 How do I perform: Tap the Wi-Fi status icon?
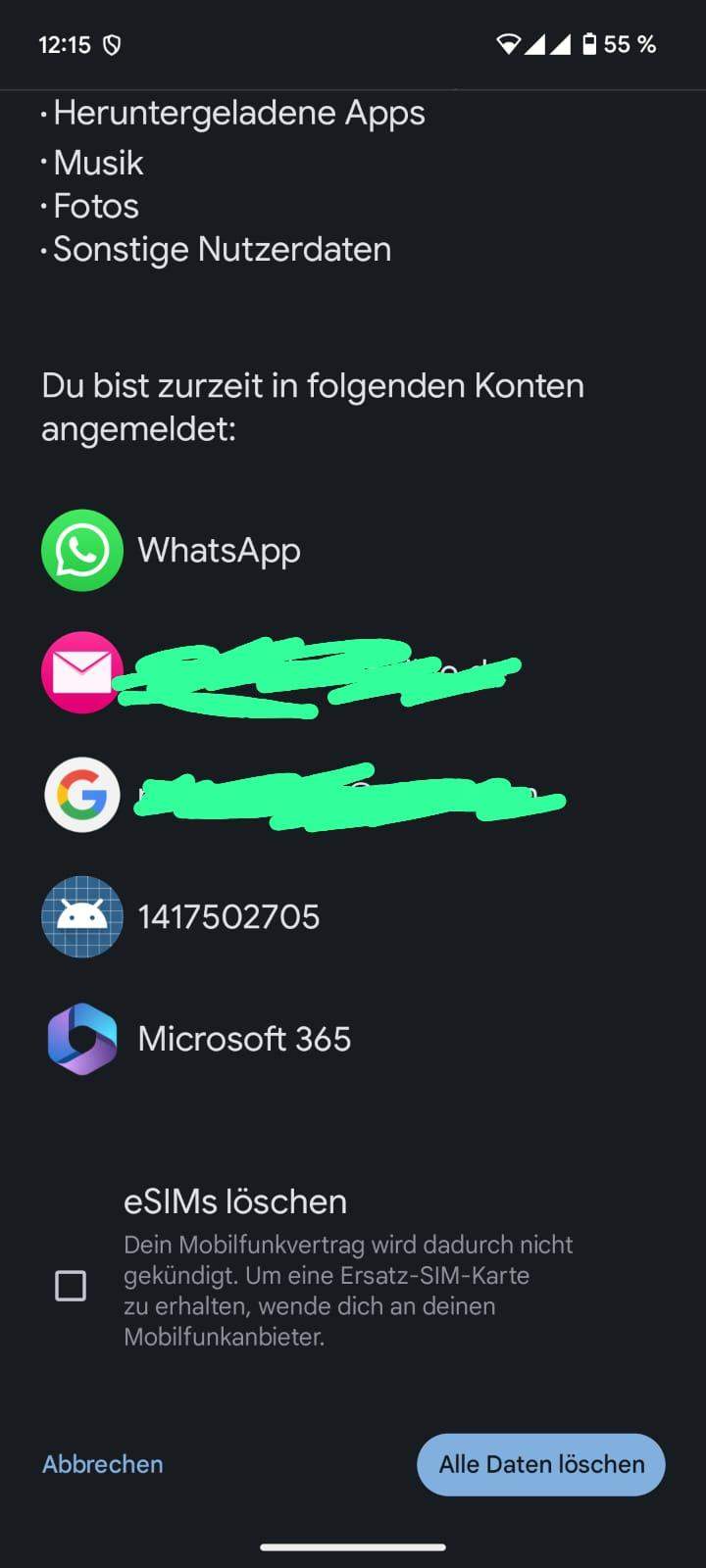coord(510,43)
